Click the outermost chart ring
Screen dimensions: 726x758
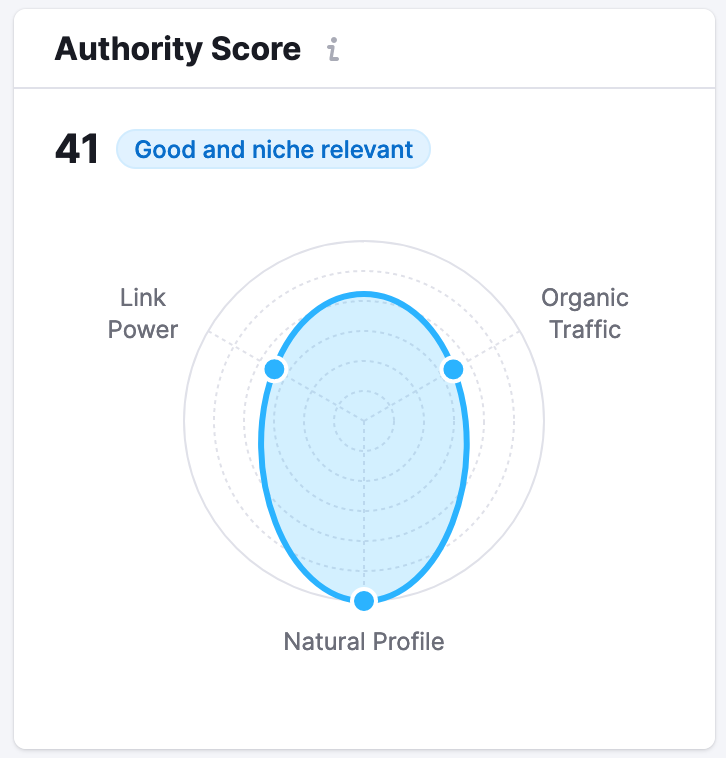coord(364,243)
